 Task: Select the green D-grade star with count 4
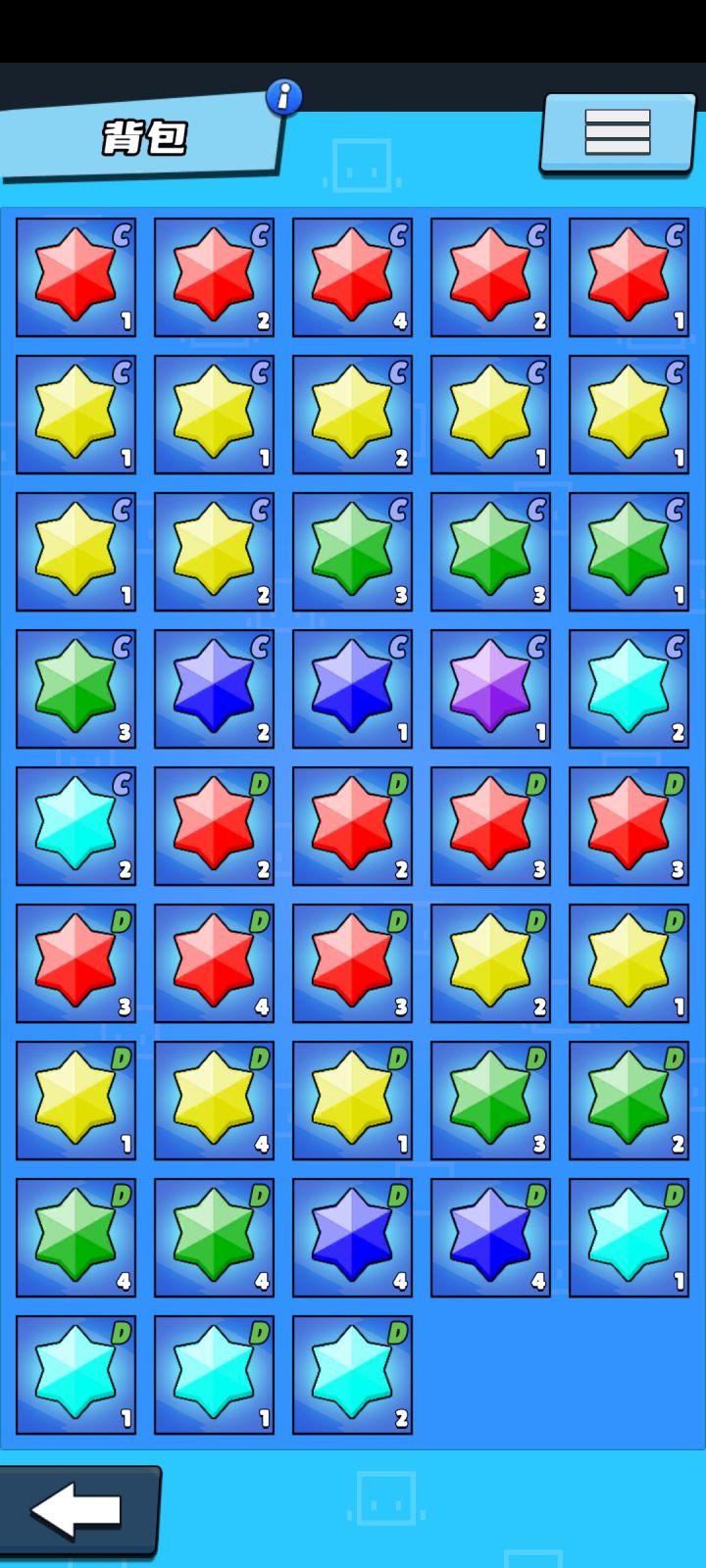76,1237
